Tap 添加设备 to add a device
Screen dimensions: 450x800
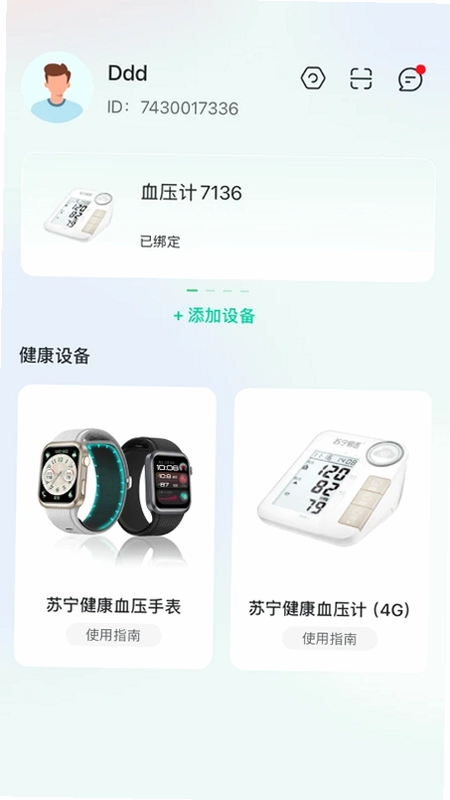214,316
